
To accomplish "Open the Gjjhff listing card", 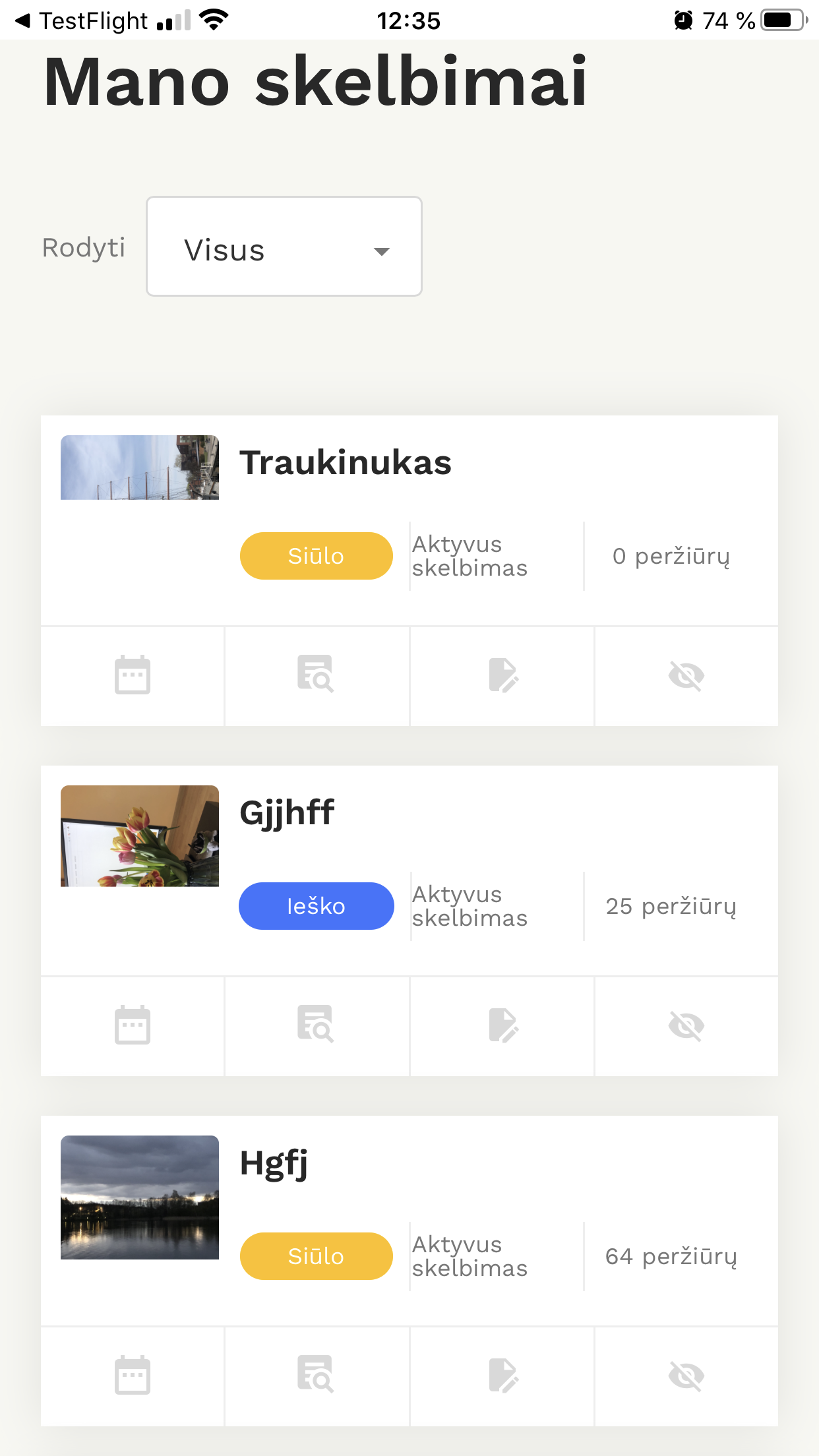I will [x=288, y=813].
